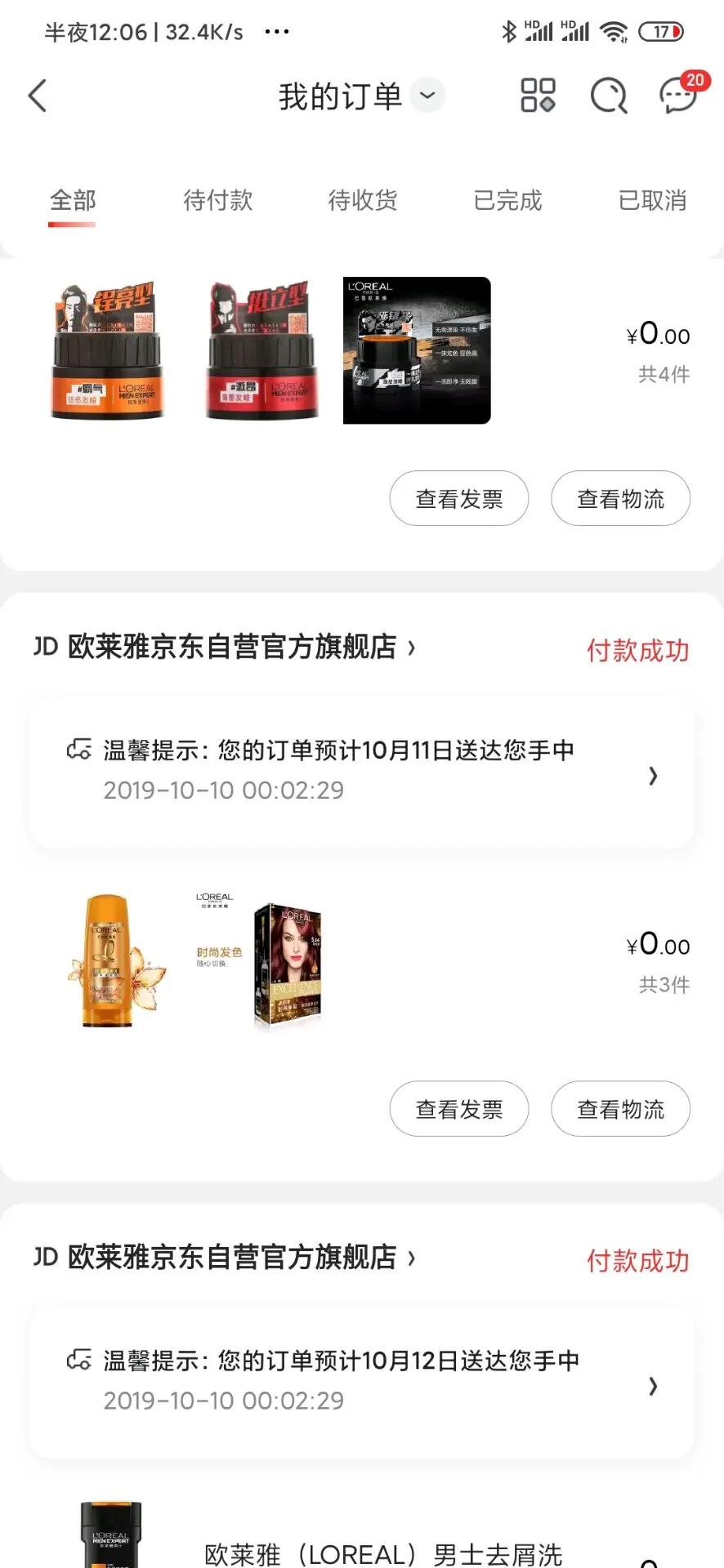
Task: Select the 待收货 tab
Action: [x=363, y=201]
